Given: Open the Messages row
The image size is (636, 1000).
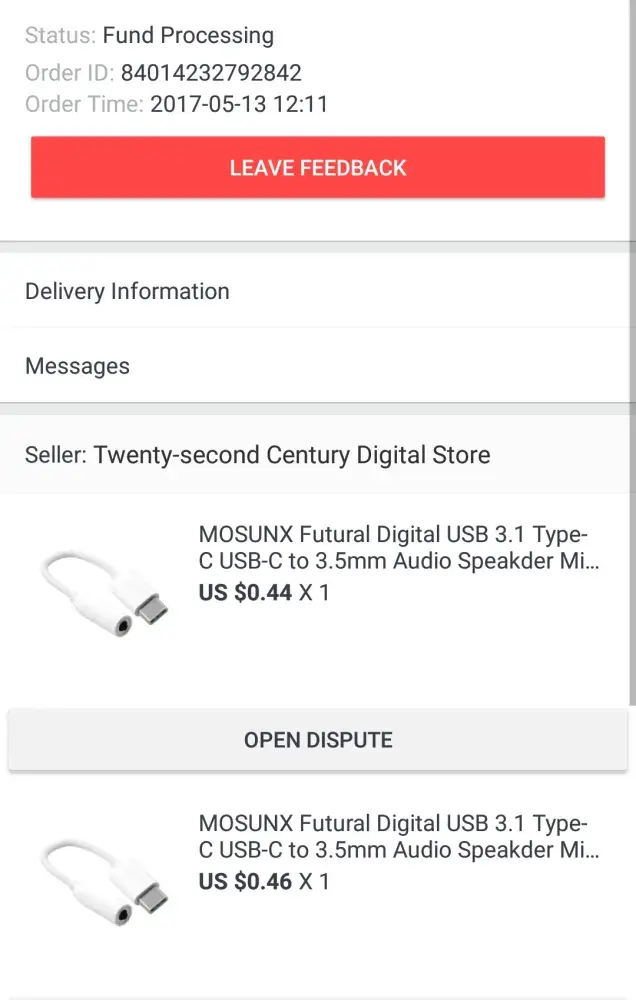Looking at the screenshot, I should click(x=318, y=366).
